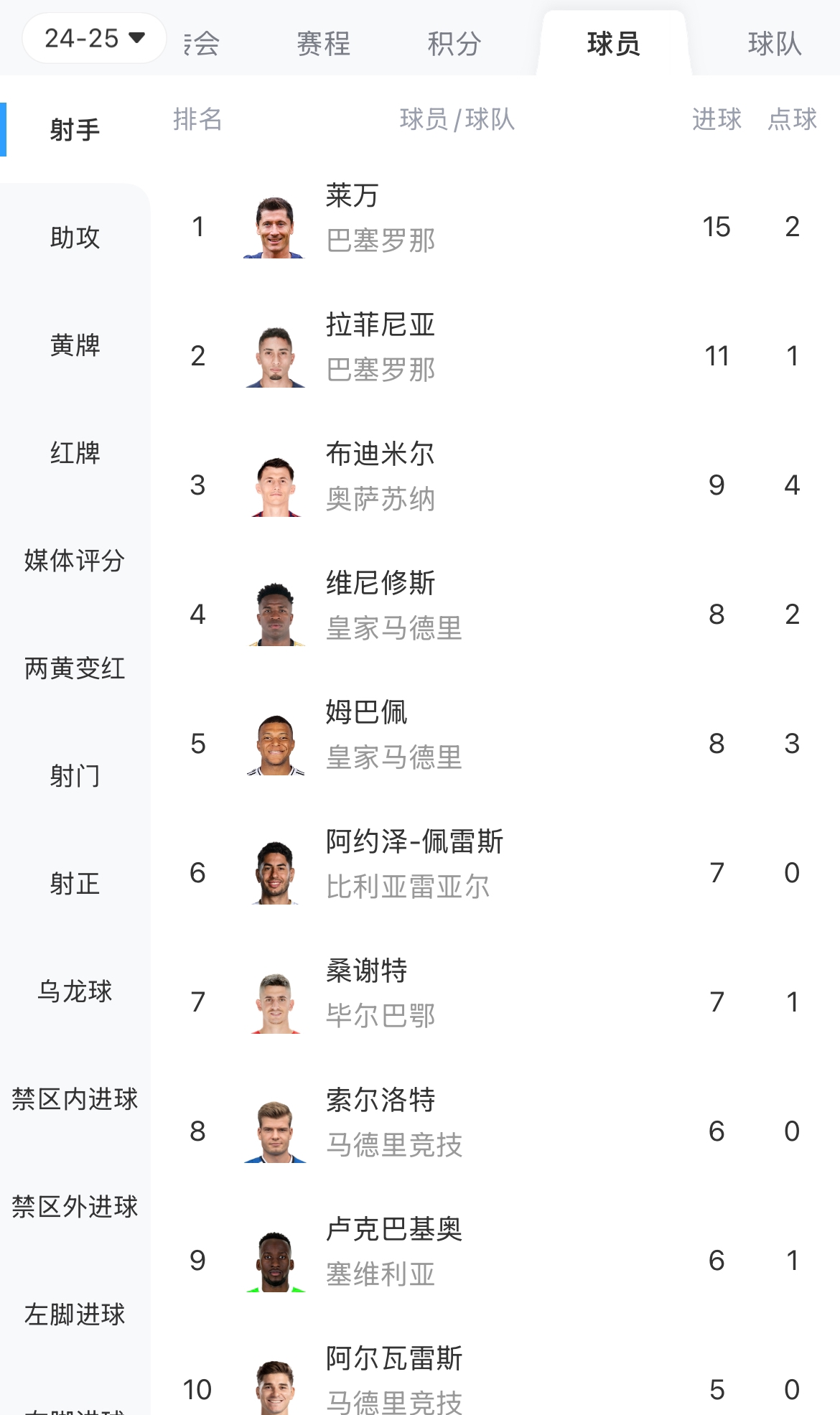Select 黄牌 in the side menu
Viewport: 840px width, 1415px height.
click(x=75, y=345)
